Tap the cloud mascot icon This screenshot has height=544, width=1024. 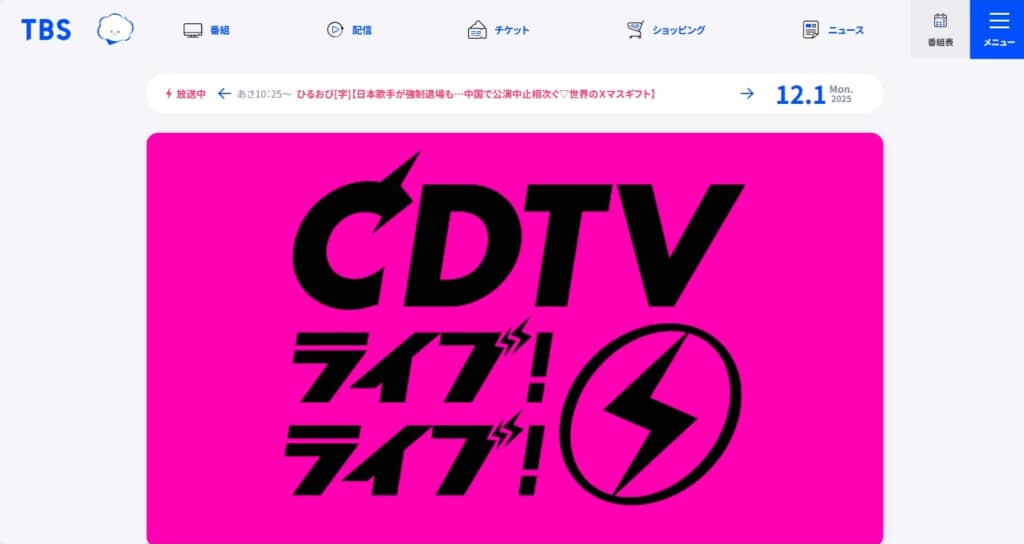click(x=115, y=30)
